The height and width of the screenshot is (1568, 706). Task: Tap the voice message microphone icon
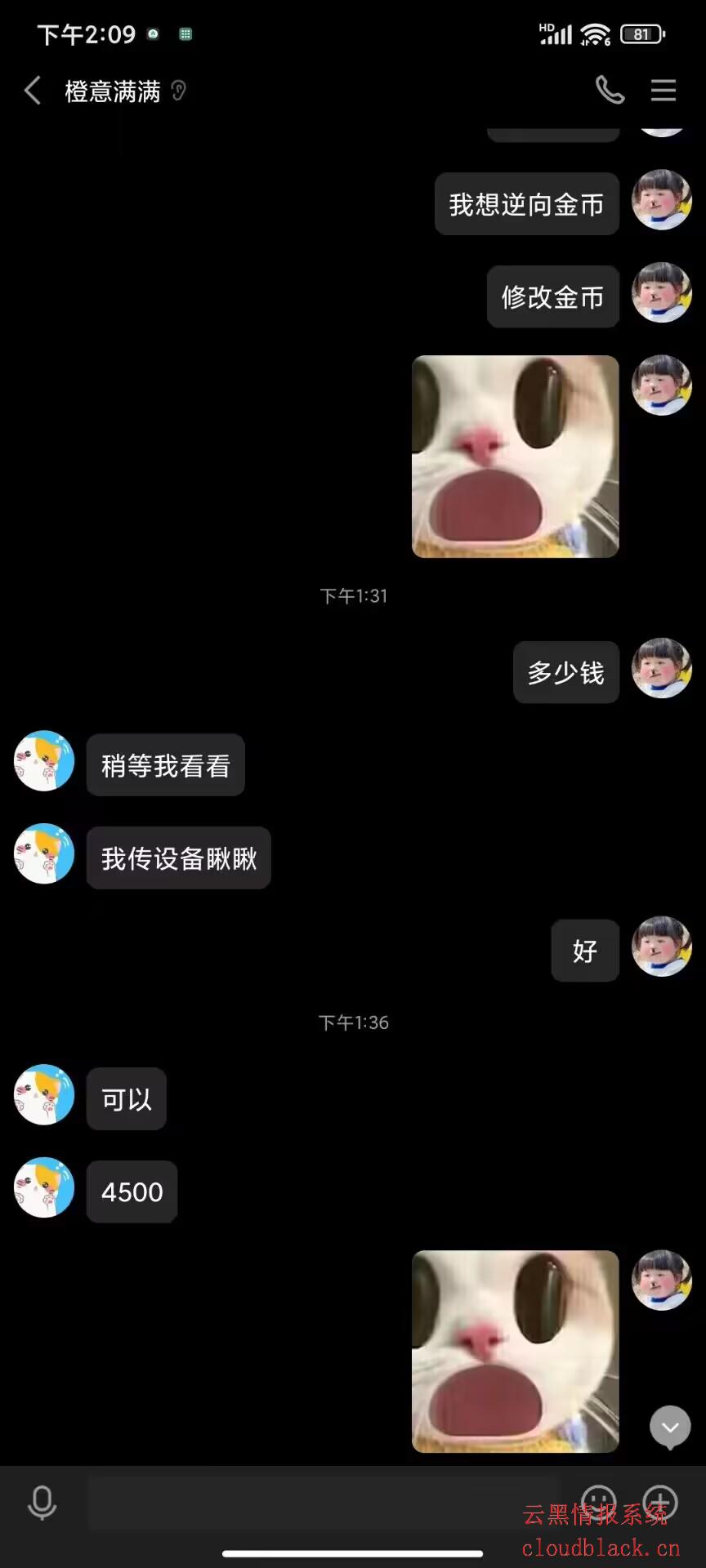pos(42,1503)
